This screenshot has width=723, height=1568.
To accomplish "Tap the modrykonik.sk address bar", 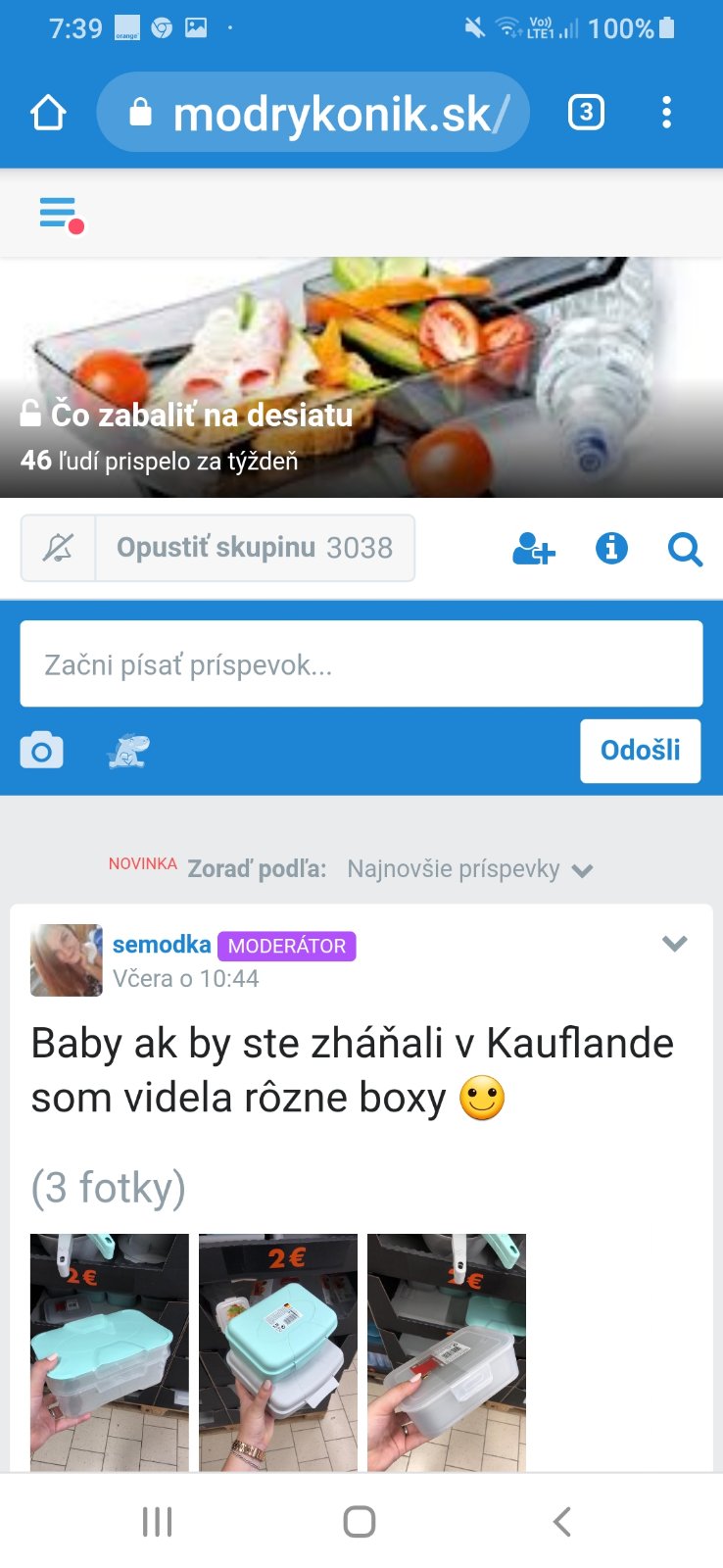I will pos(313,113).
